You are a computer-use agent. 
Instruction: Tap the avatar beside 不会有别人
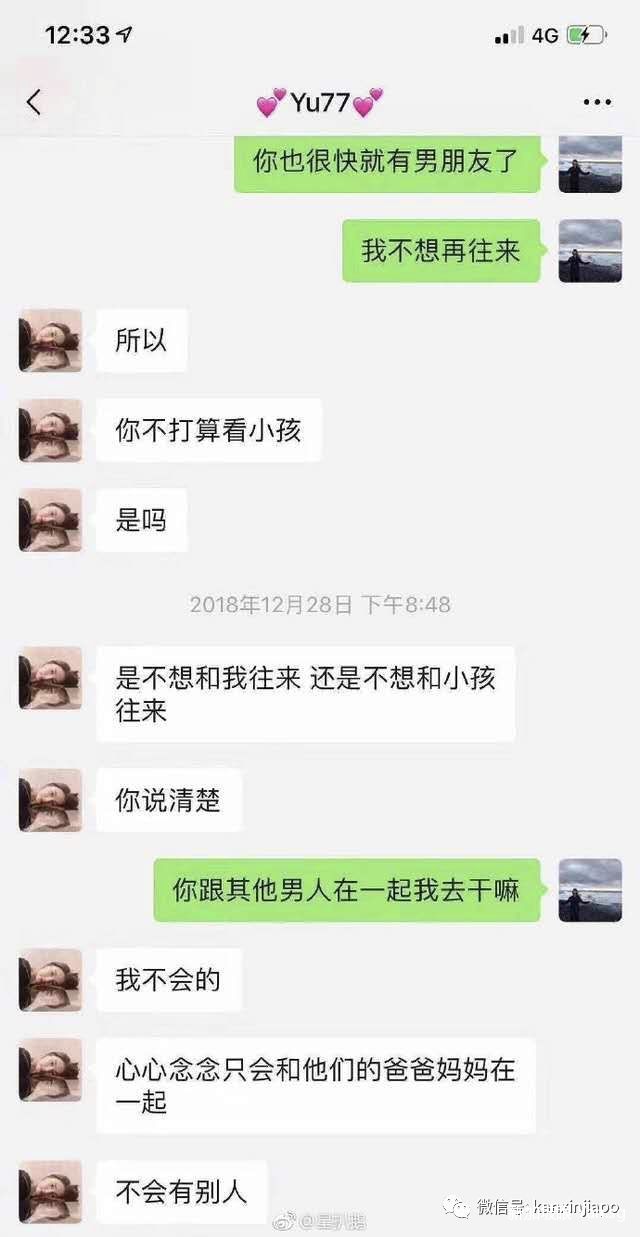[x=50, y=1191]
